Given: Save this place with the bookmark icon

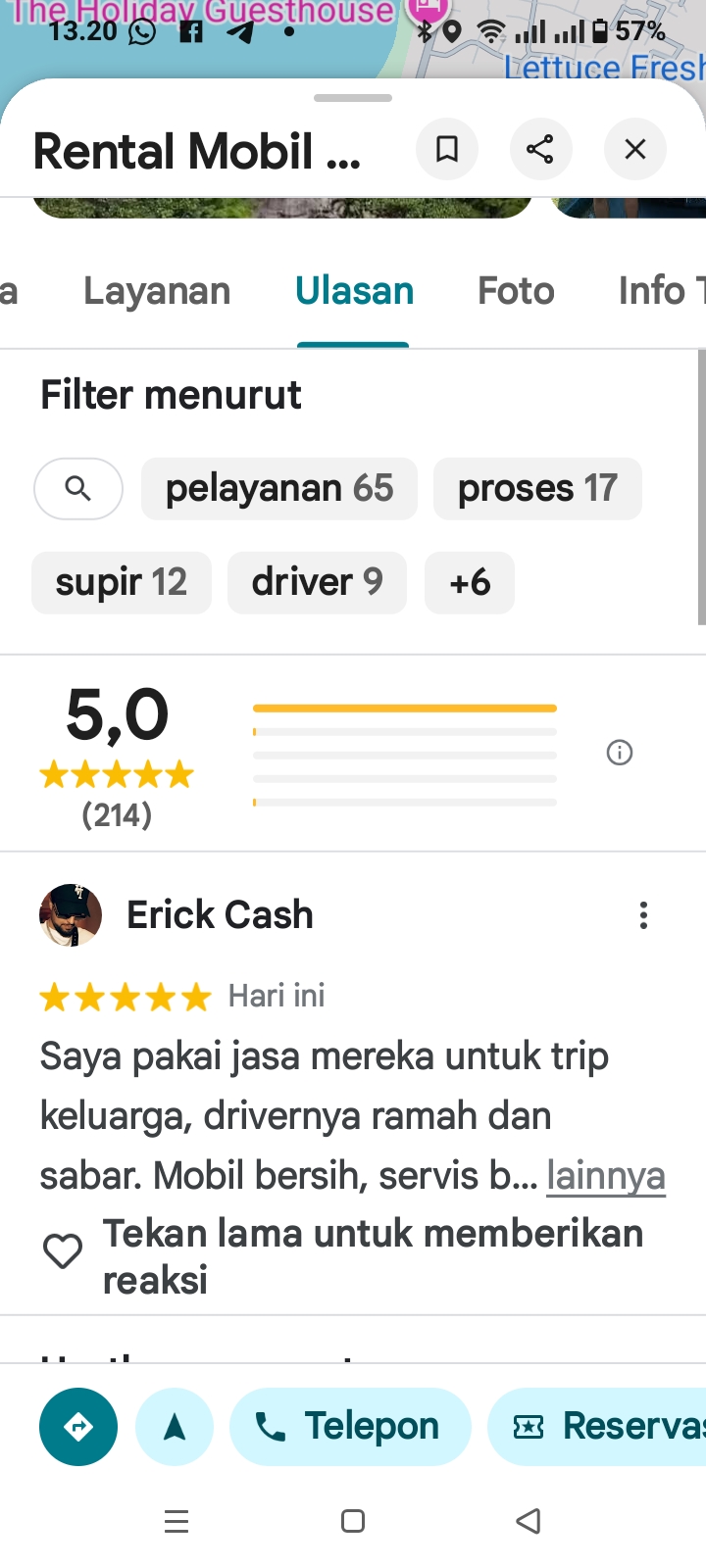Looking at the screenshot, I should tap(447, 149).
